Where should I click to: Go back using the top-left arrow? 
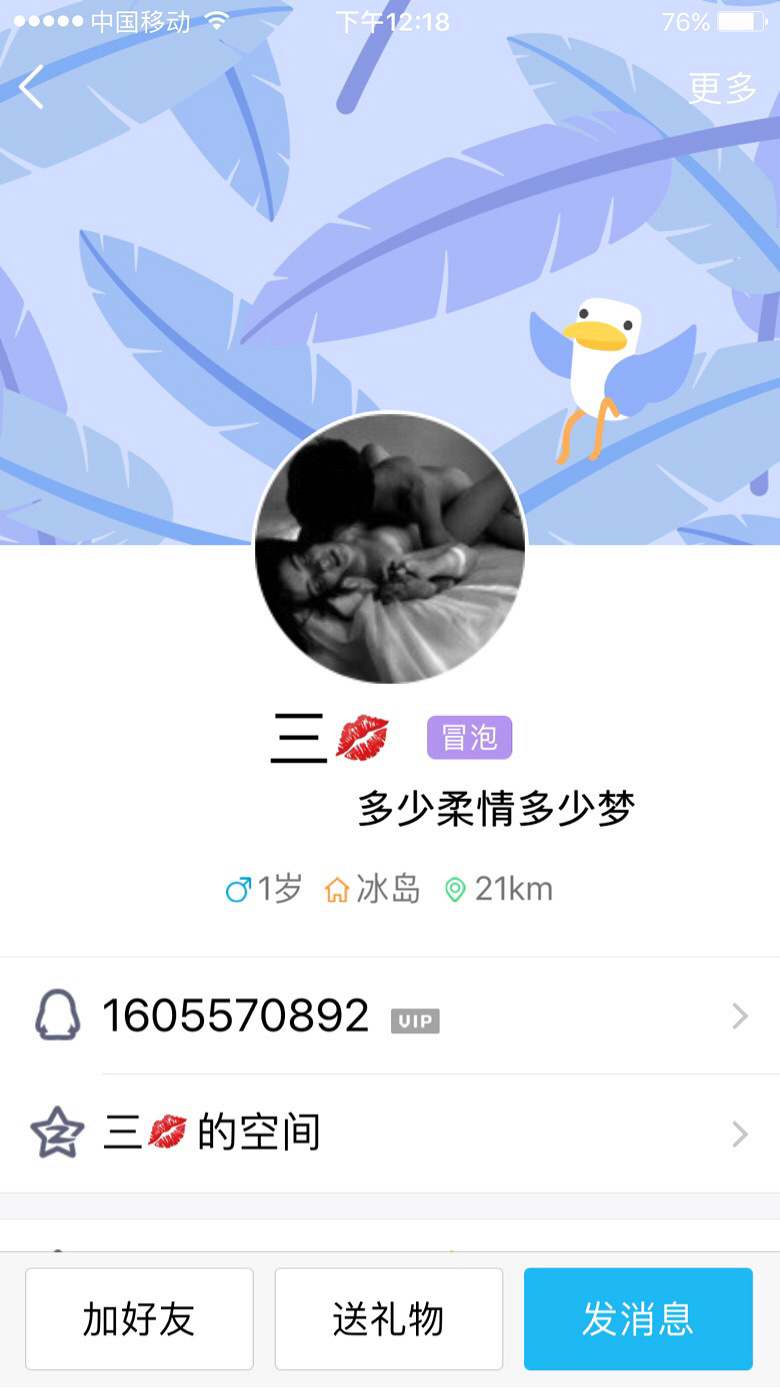(x=32, y=88)
